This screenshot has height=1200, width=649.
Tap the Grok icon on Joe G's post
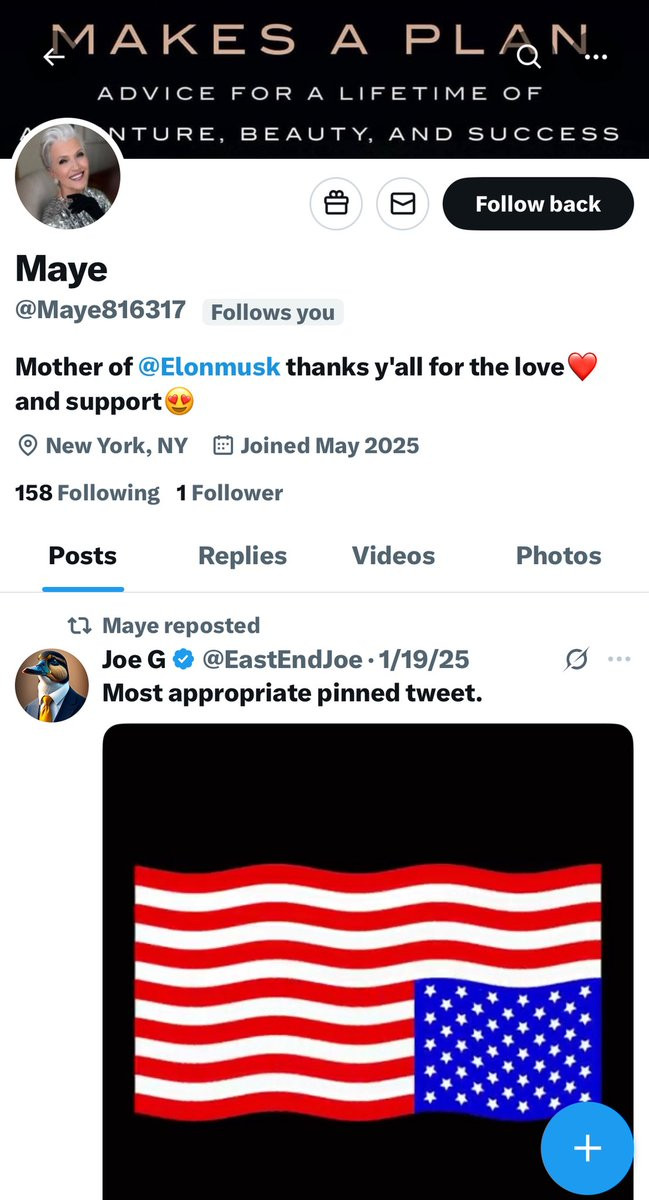pos(576,659)
